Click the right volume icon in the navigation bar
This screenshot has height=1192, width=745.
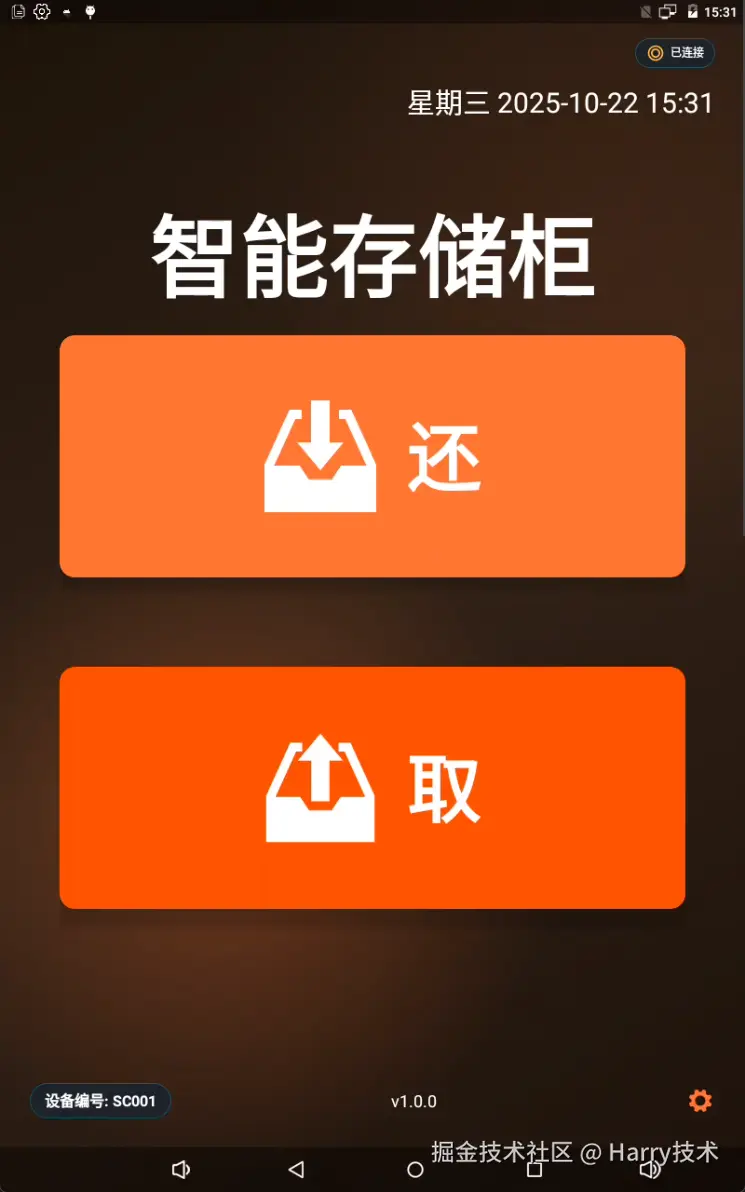pos(650,1168)
